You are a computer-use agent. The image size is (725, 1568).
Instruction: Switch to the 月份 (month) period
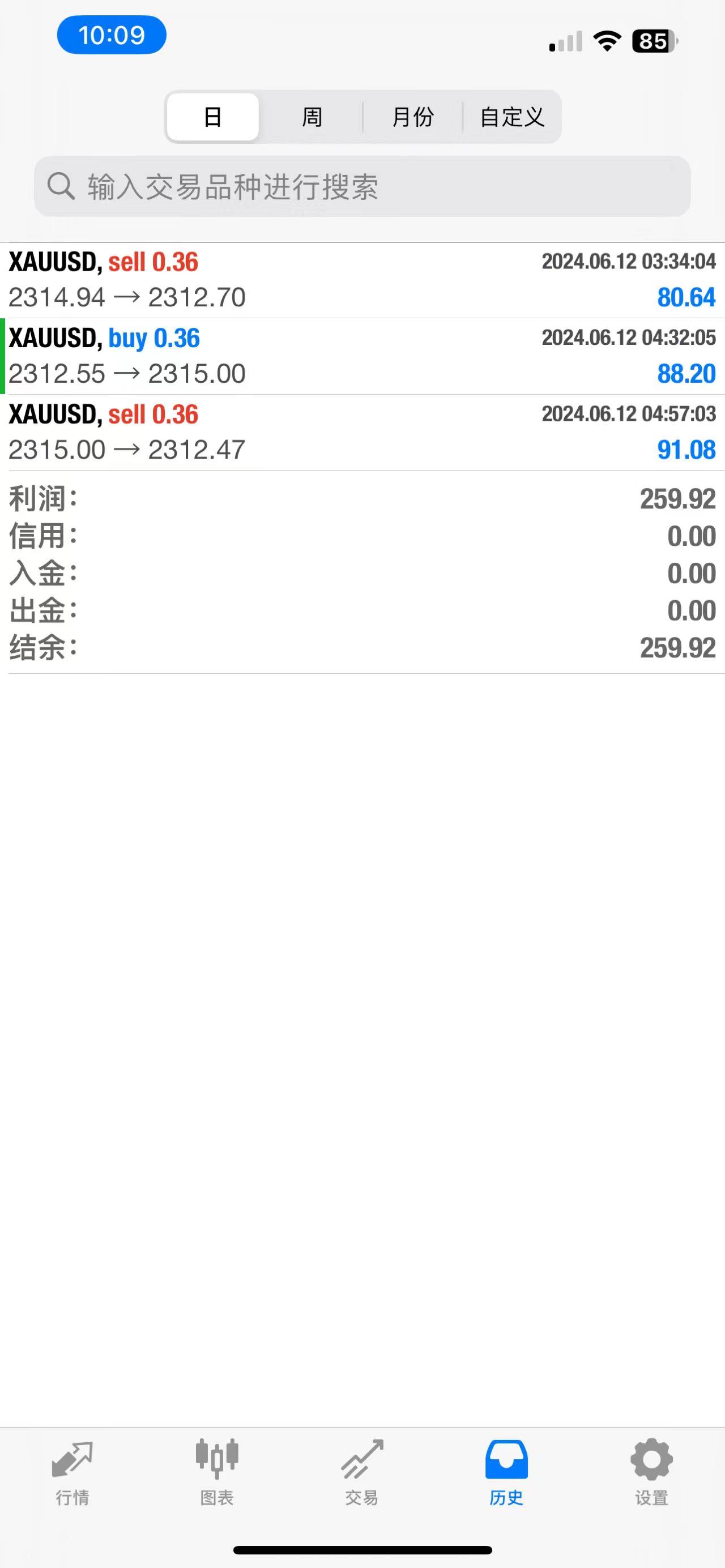[413, 117]
